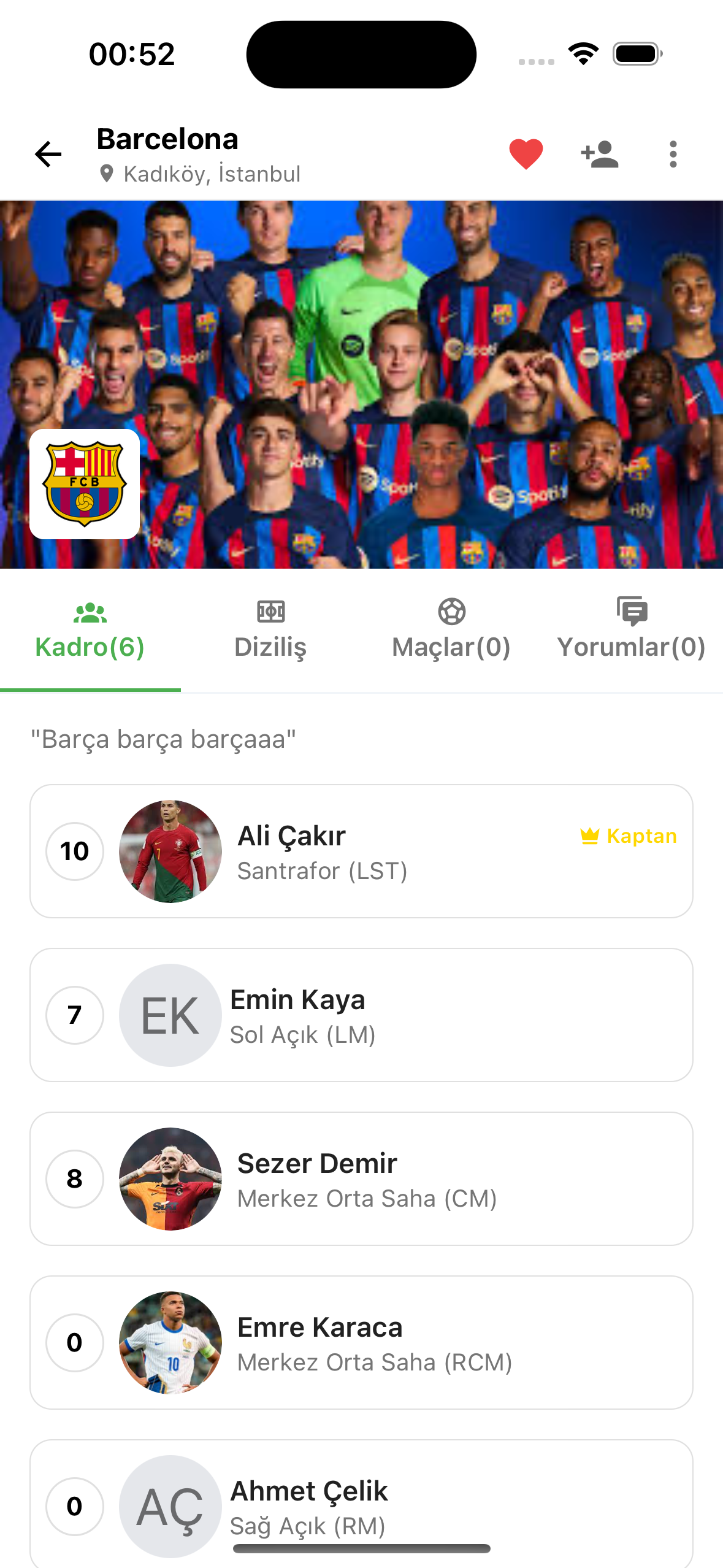This screenshot has height=1568, width=723.
Task: Tap the location pin beside Kadıköy, İstanbul
Action: pos(107,174)
